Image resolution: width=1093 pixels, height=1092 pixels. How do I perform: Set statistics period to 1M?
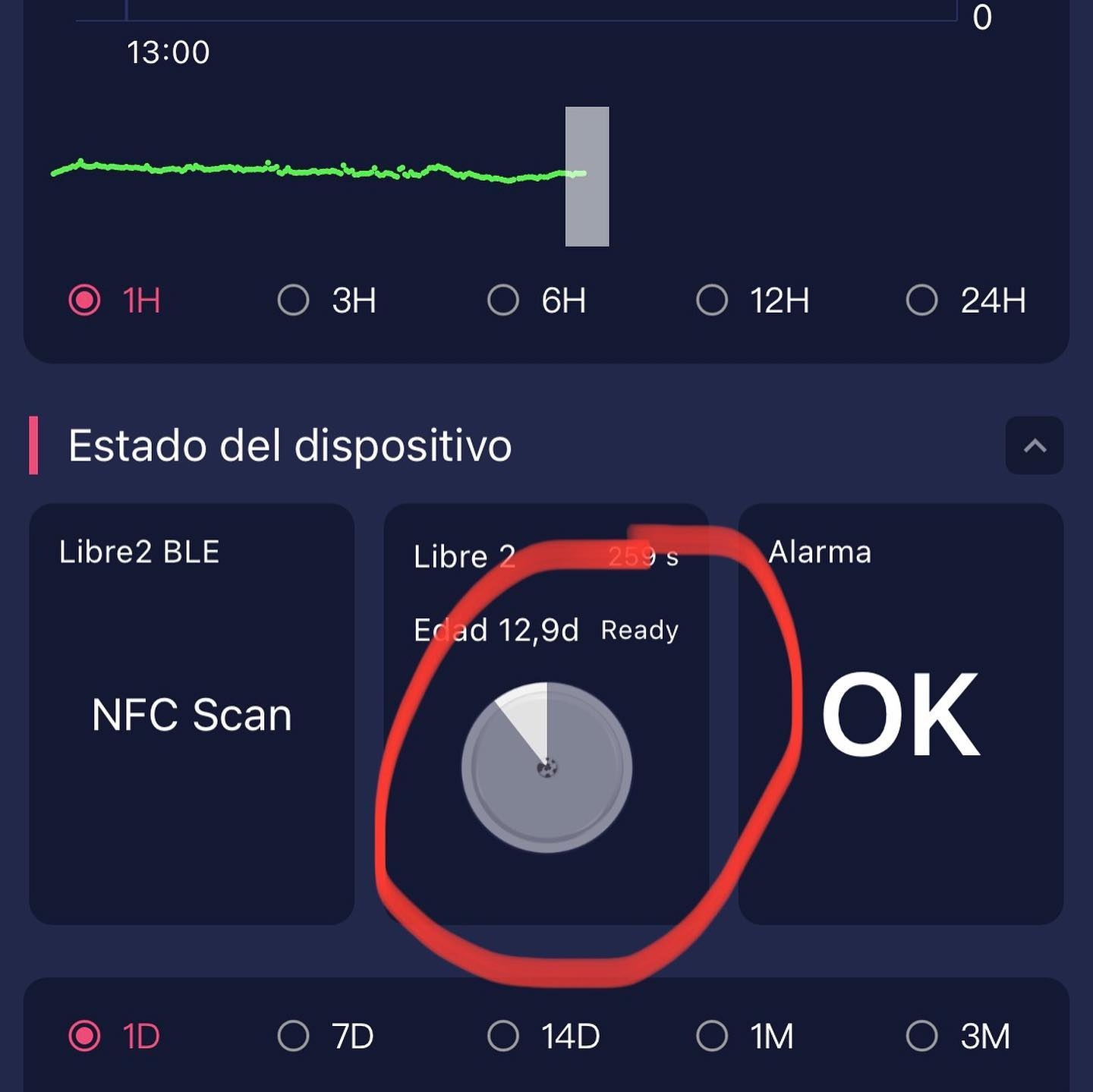click(713, 1036)
